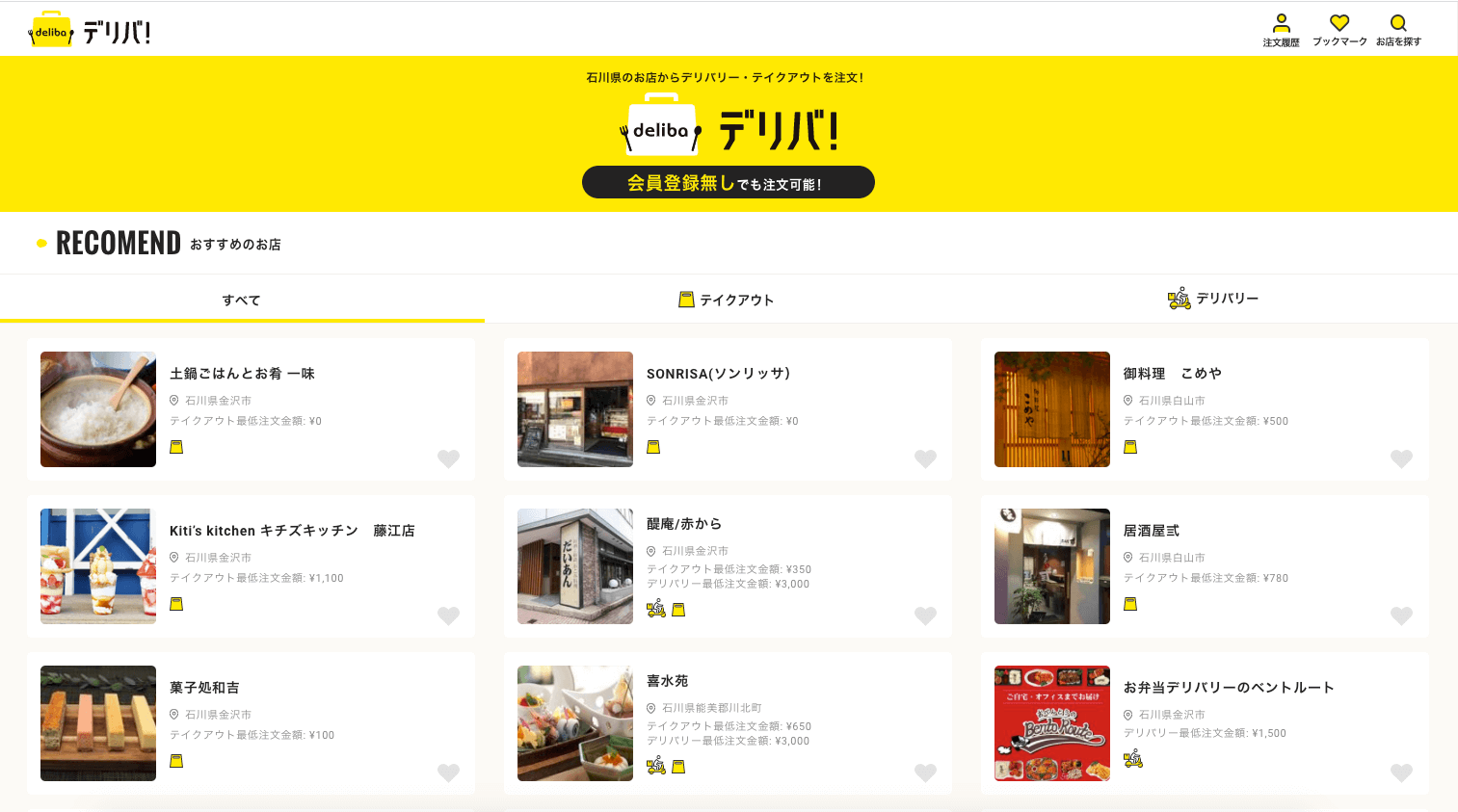Open the 居酒屋弐 shop card
Screen dimensions: 1458x812
coord(1151,531)
